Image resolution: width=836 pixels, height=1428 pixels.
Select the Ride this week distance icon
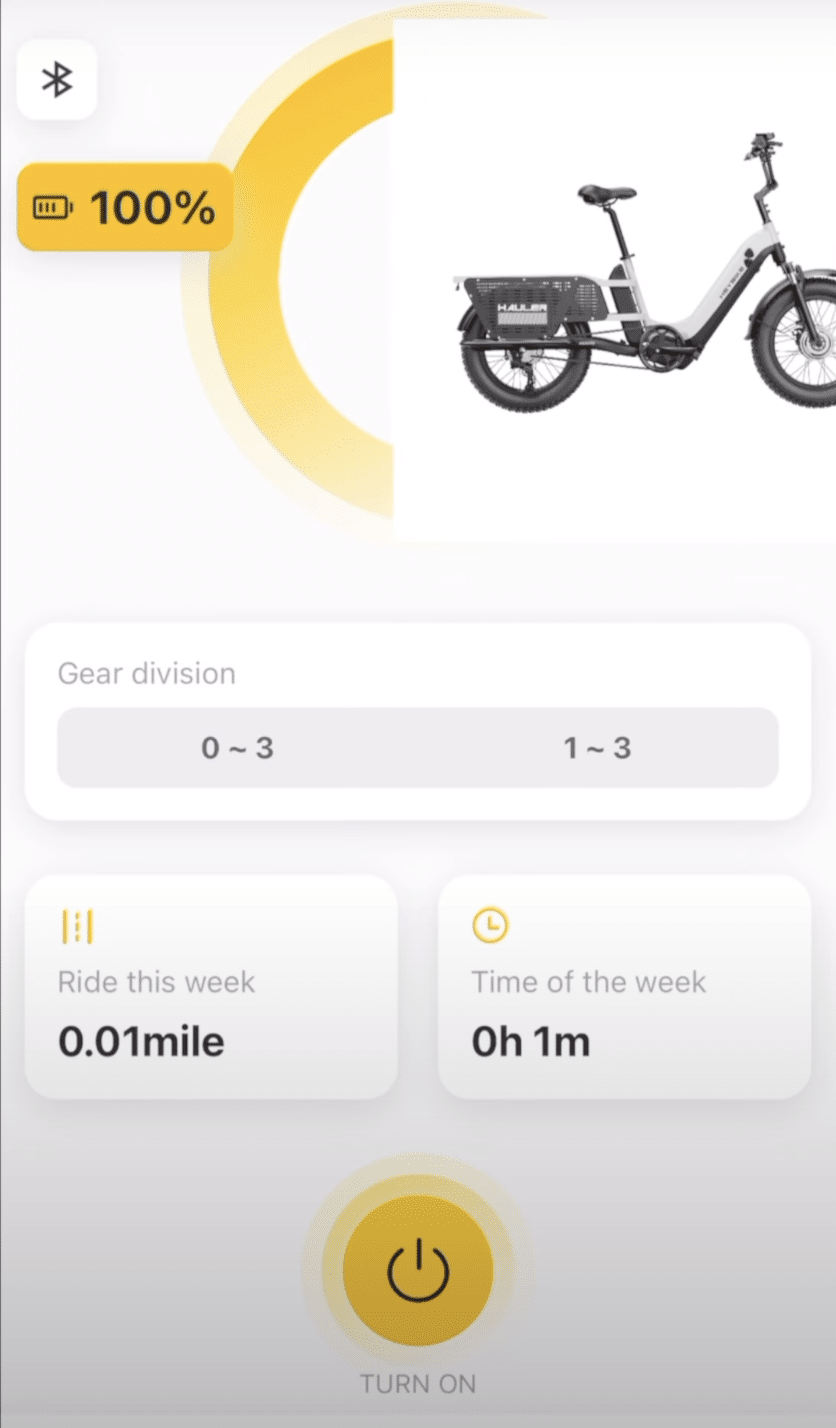click(75, 925)
